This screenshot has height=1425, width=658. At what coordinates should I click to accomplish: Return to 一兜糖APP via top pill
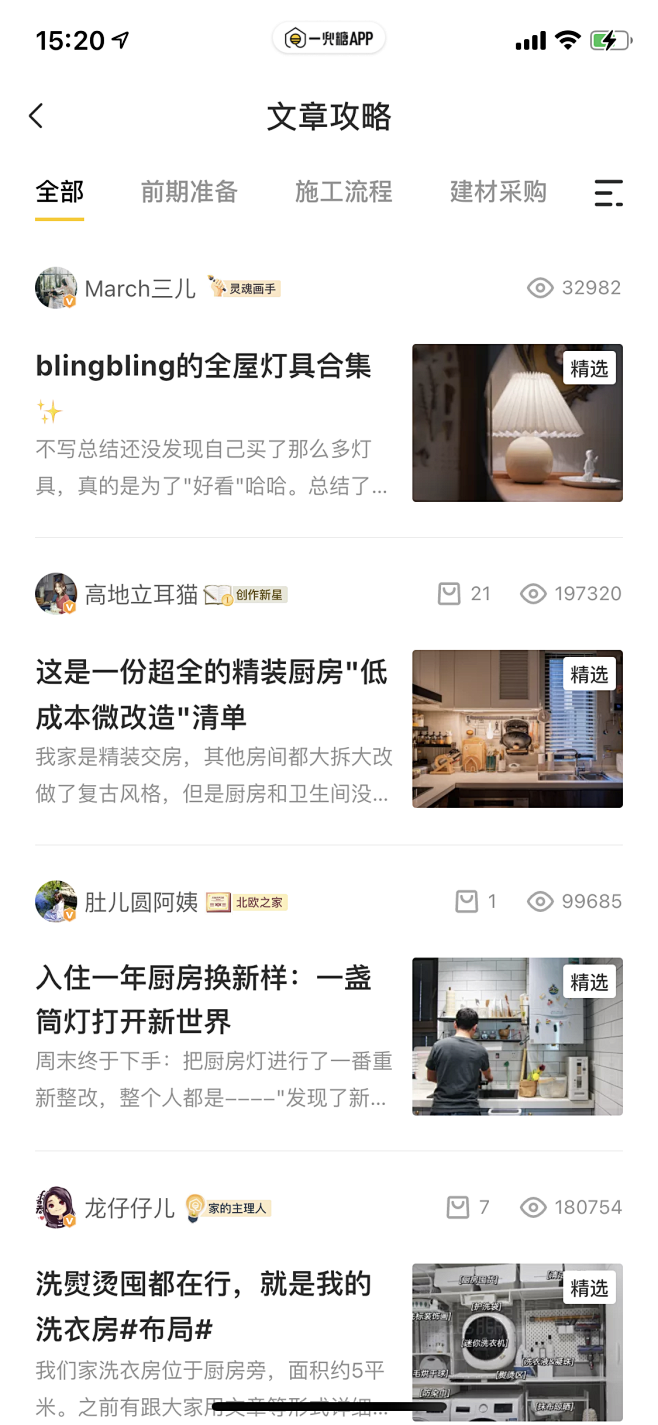coord(329,39)
